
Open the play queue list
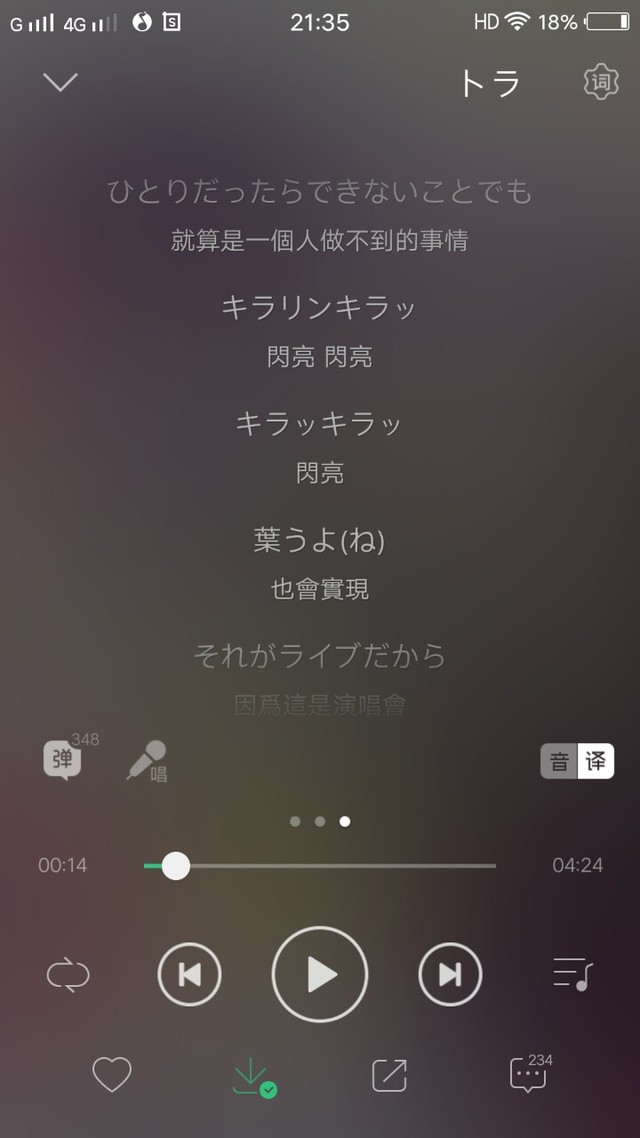(x=573, y=974)
